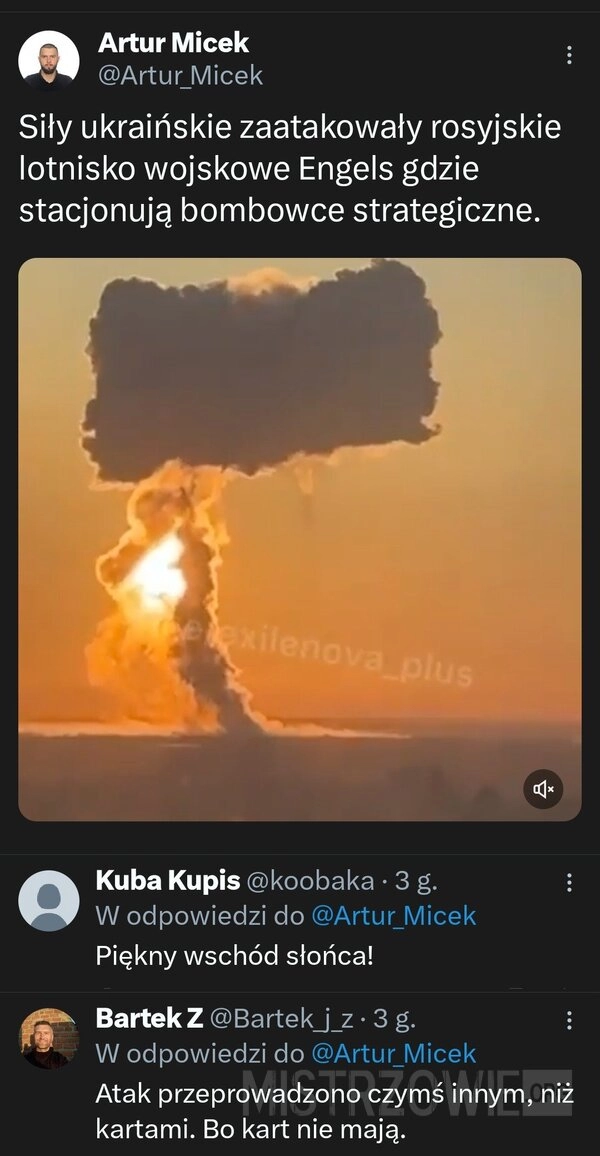Tap the @Artur_Micek mention in Bartek Z's reply

[394, 1054]
